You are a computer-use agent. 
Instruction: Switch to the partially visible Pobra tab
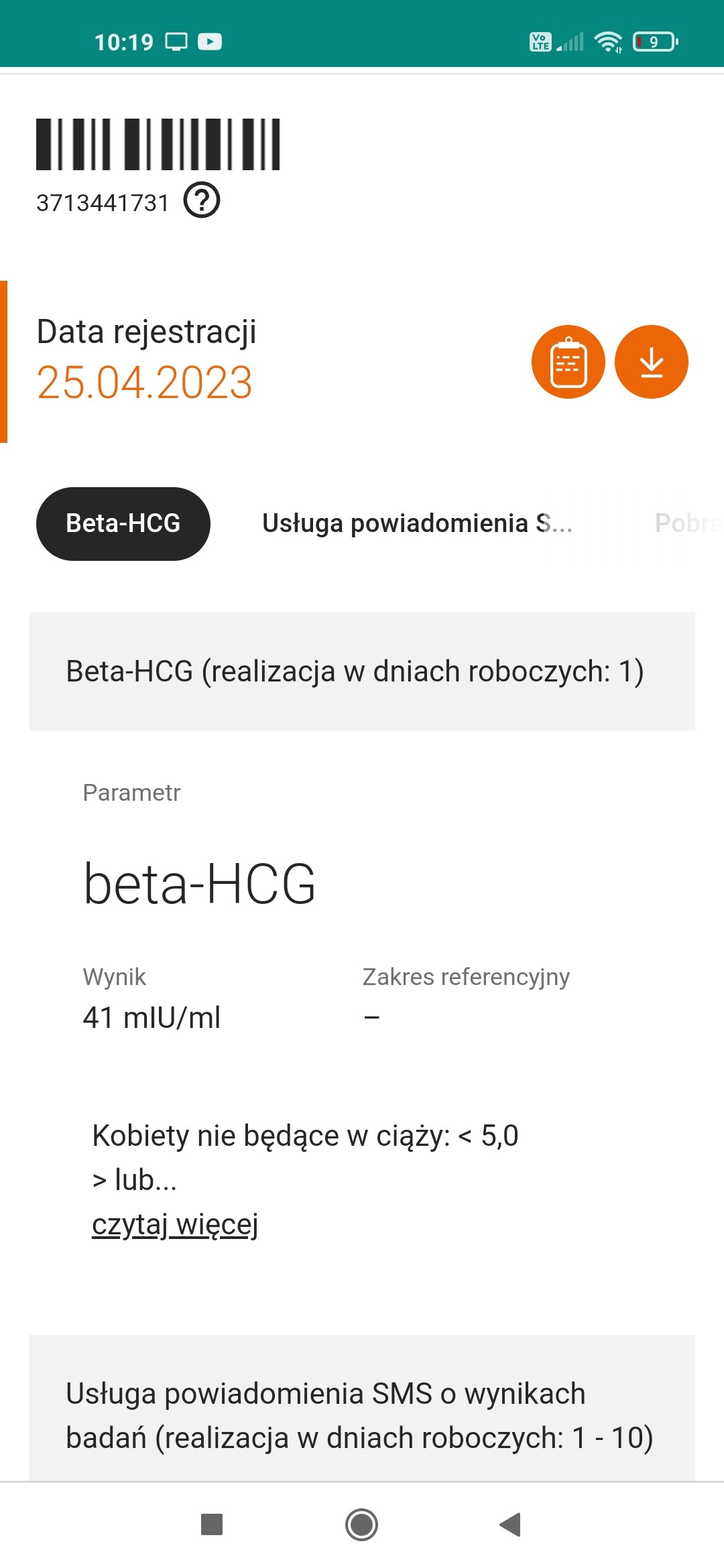[x=688, y=523]
